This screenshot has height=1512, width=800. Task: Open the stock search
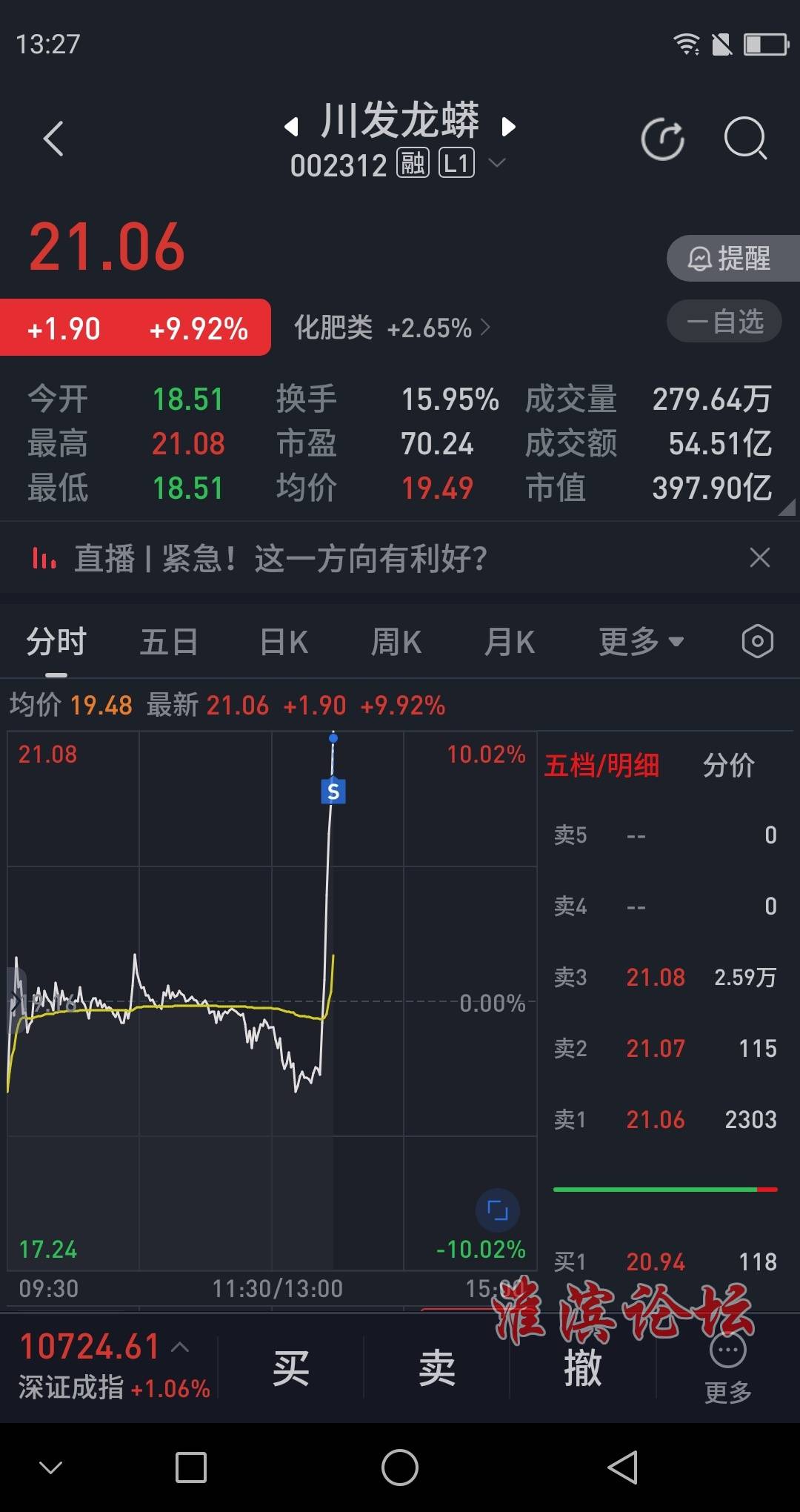point(745,139)
